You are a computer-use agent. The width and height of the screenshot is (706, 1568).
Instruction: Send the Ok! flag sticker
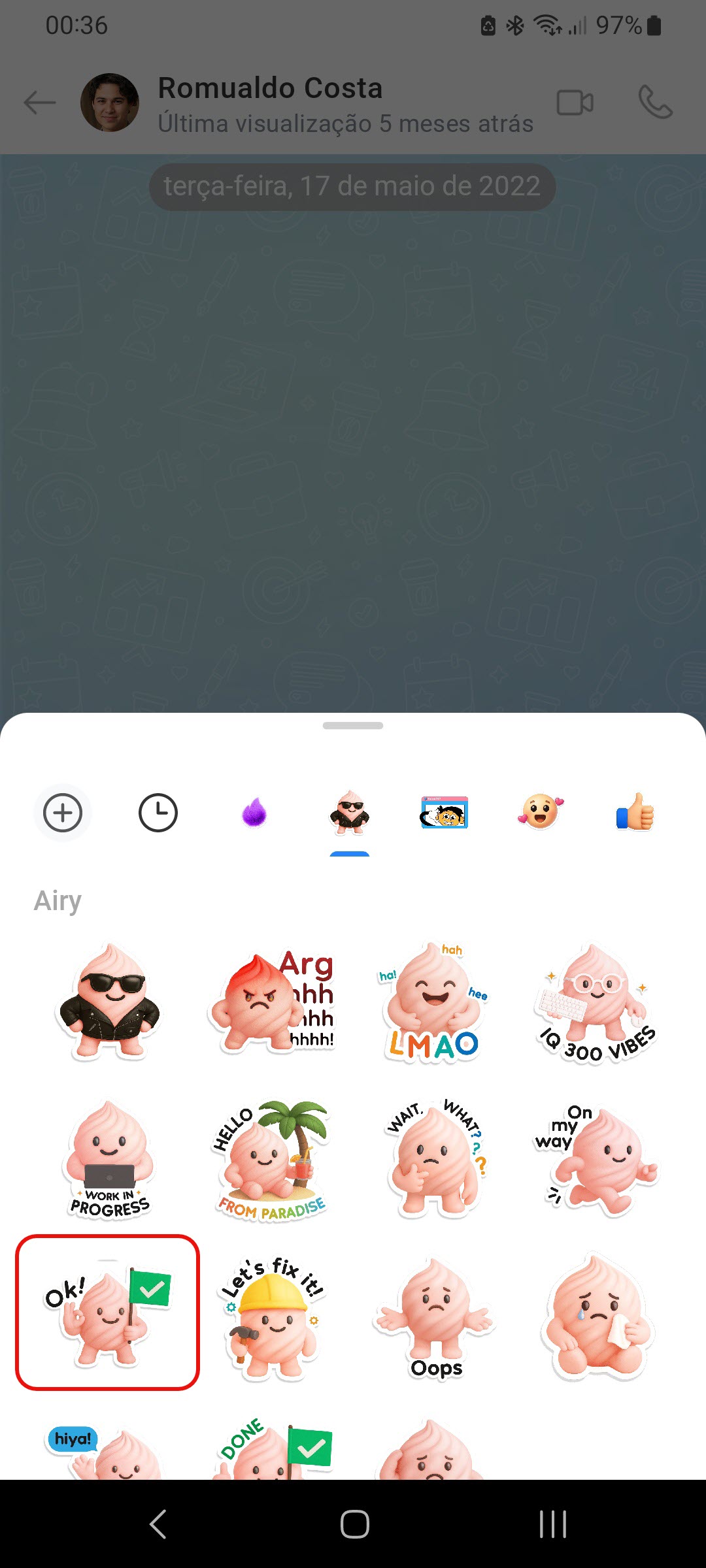108,1312
